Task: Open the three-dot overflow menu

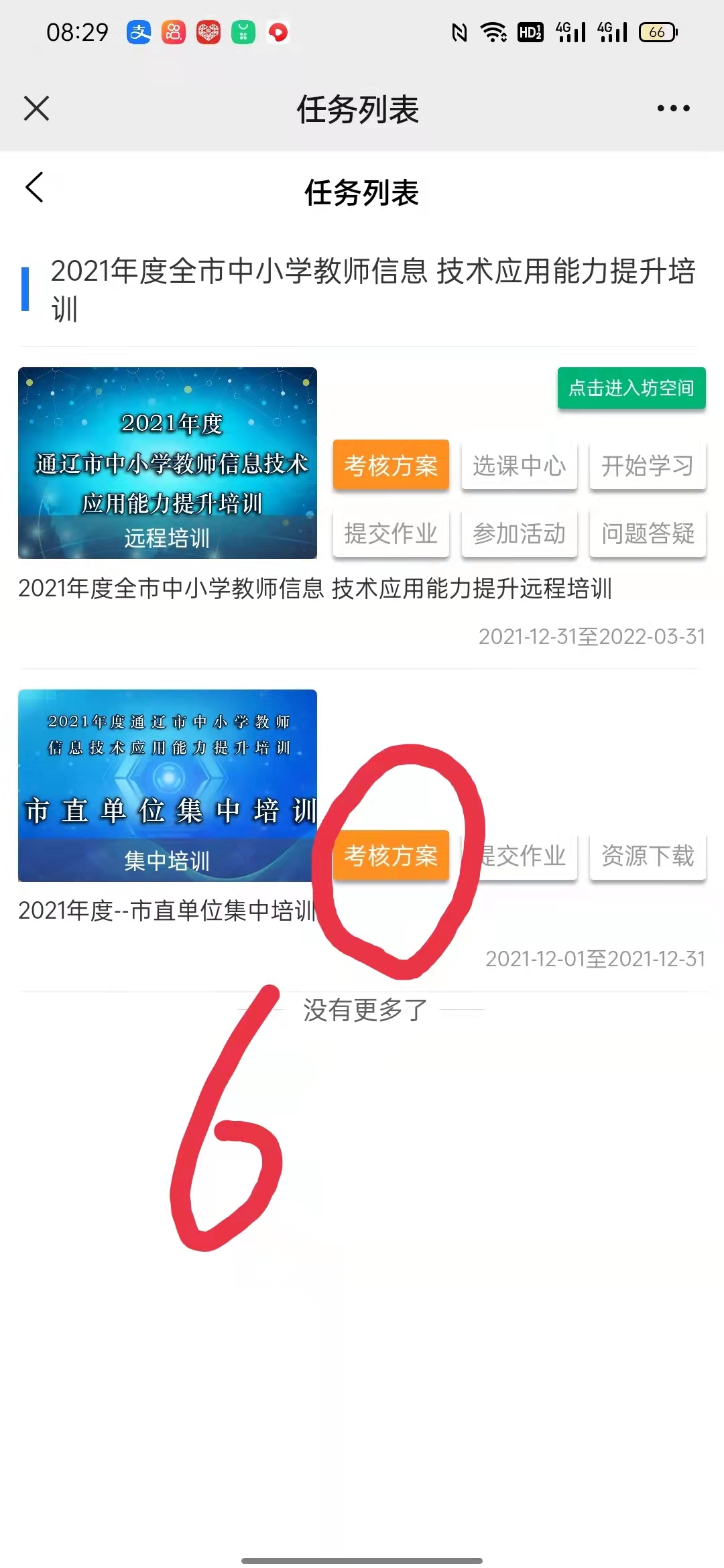Action: pyautogui.click(x=673, y=108)
